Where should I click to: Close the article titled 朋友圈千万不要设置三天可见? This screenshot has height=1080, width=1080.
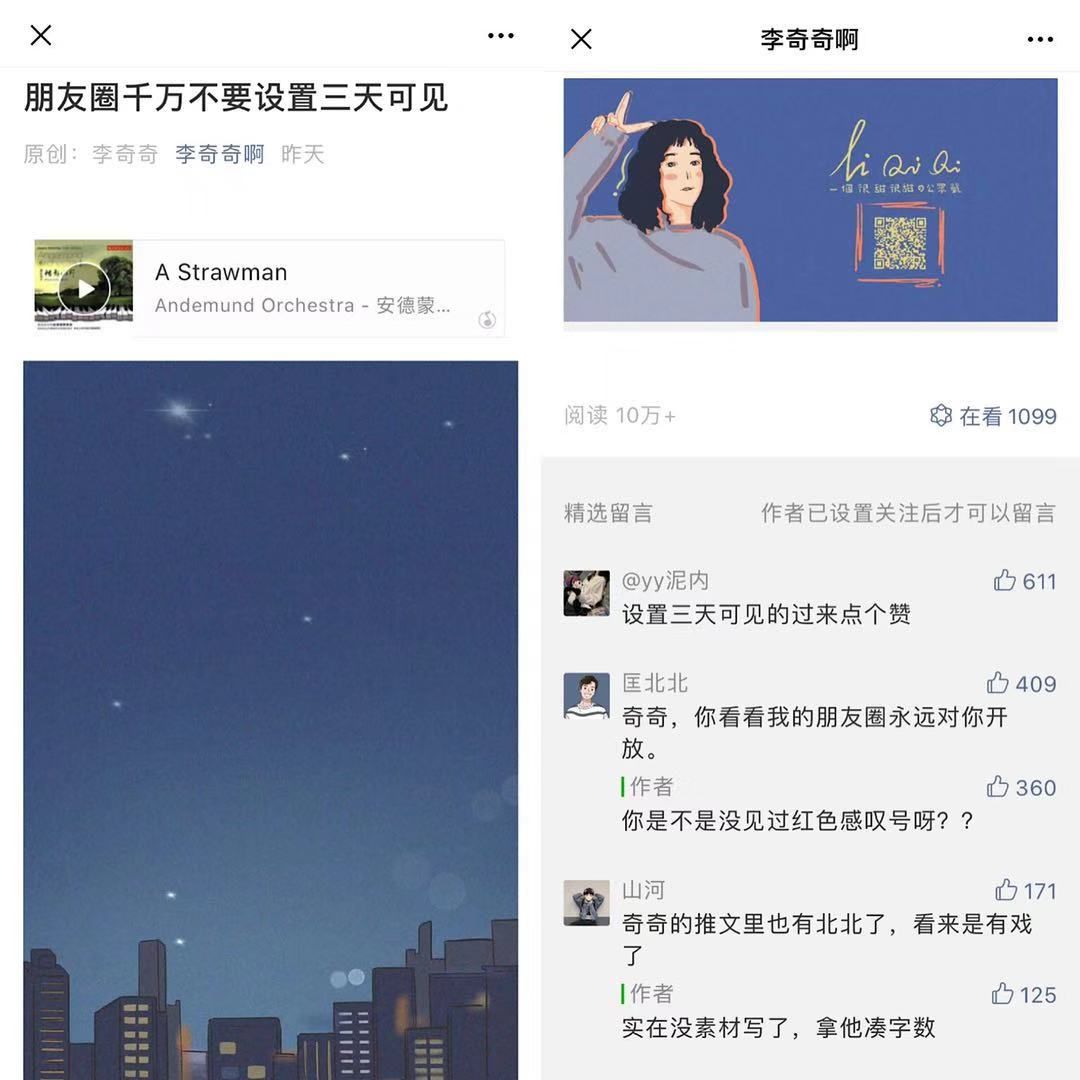tap(41, 36)
